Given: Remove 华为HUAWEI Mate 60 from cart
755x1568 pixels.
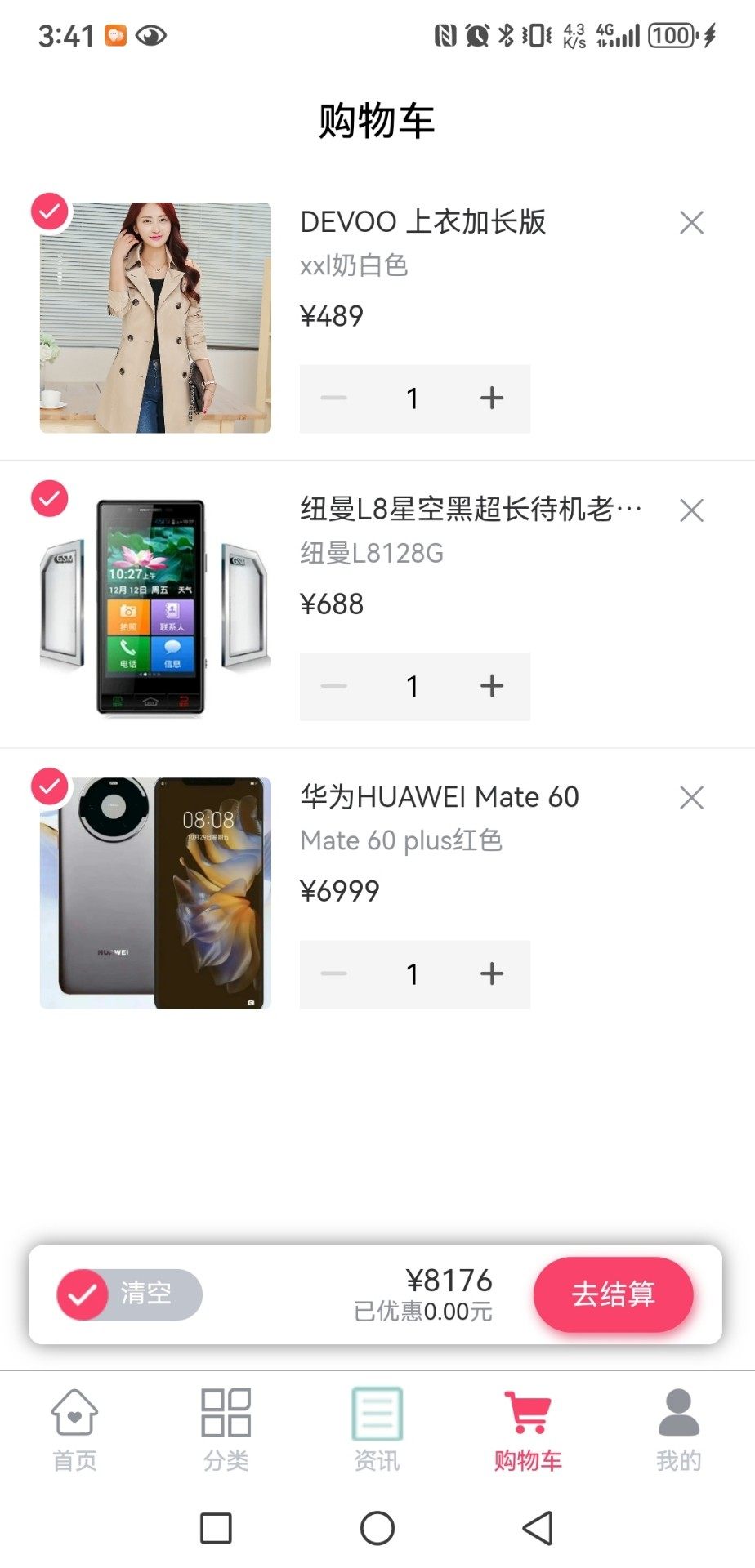Looking at the screenshot, I should 691,798.
